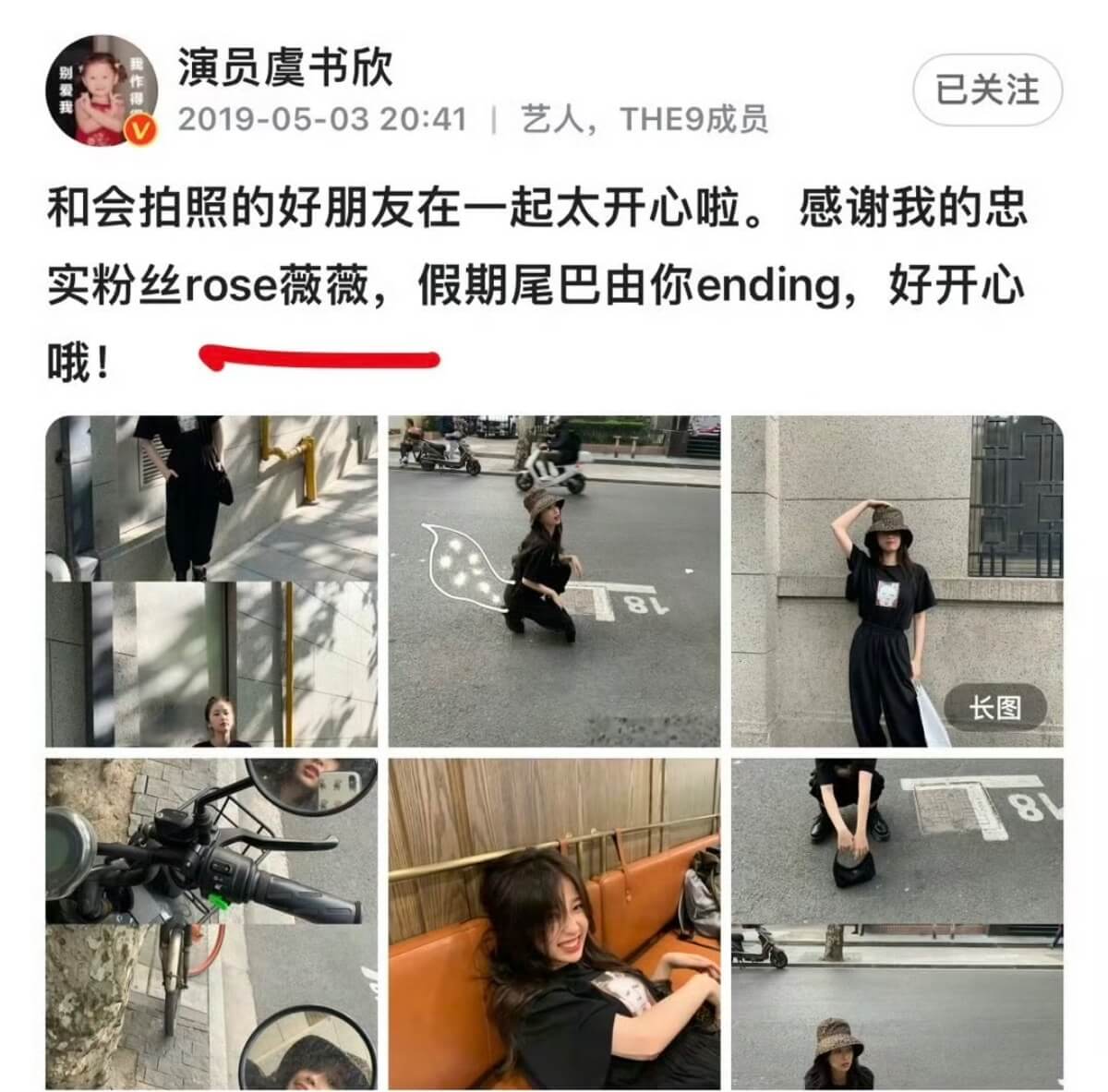
Task: Open the first photo with black outfit on sidewalk
Action: [211, 582]
